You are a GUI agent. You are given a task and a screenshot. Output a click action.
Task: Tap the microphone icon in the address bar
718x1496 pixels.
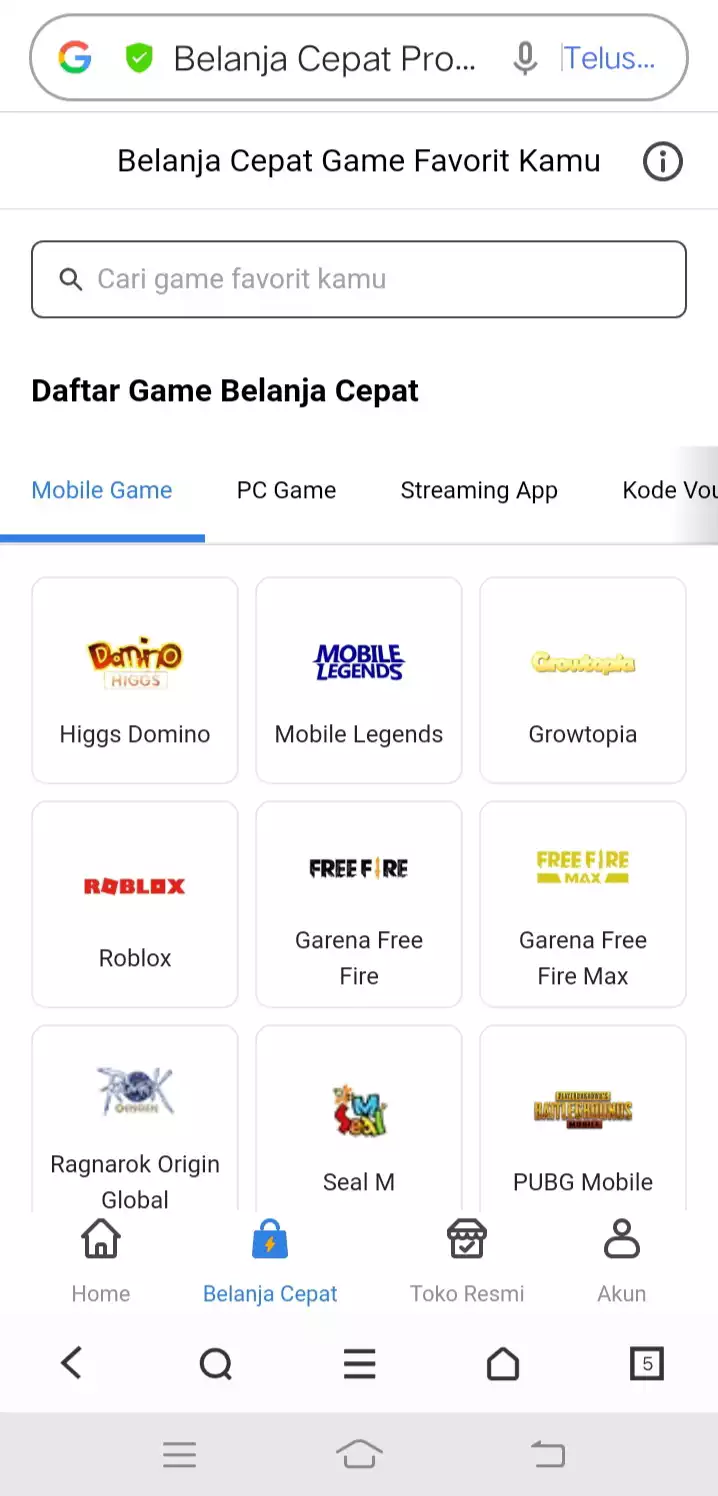coord(525,59)
